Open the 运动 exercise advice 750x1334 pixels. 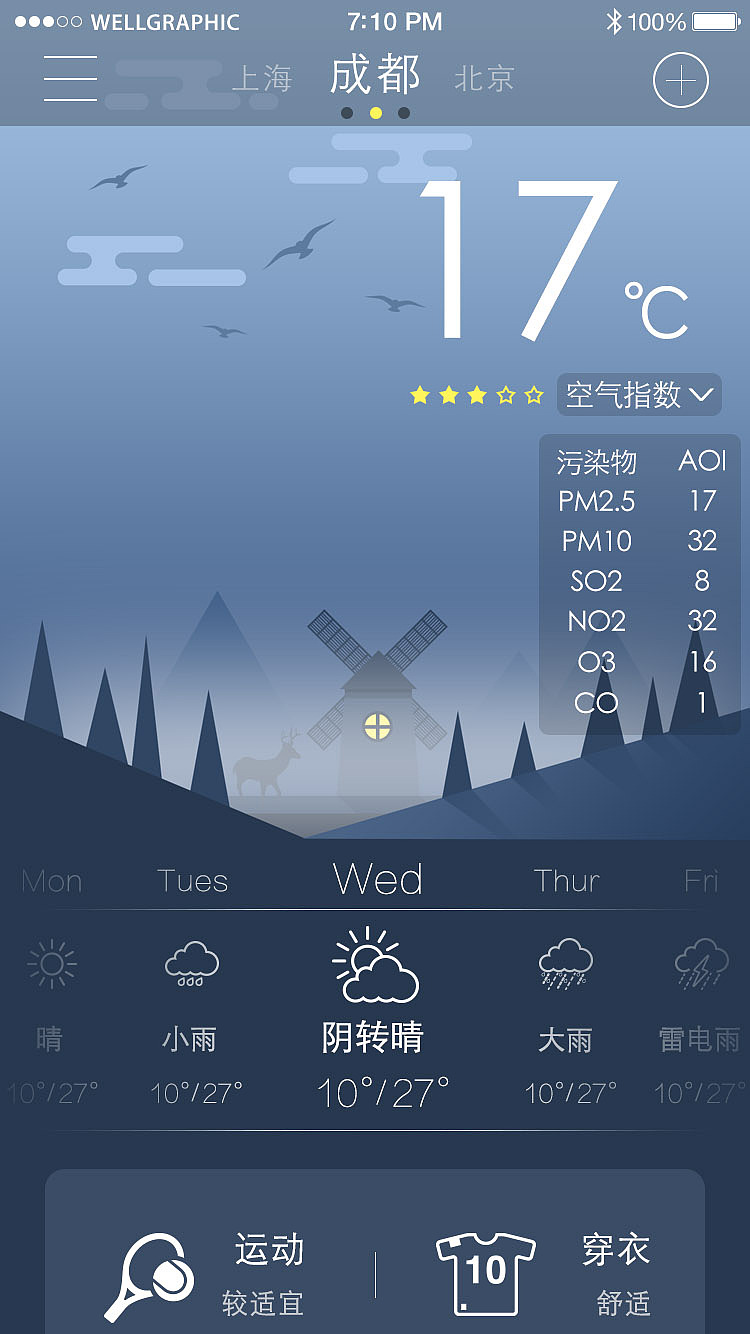click(x=210, y=1275)
